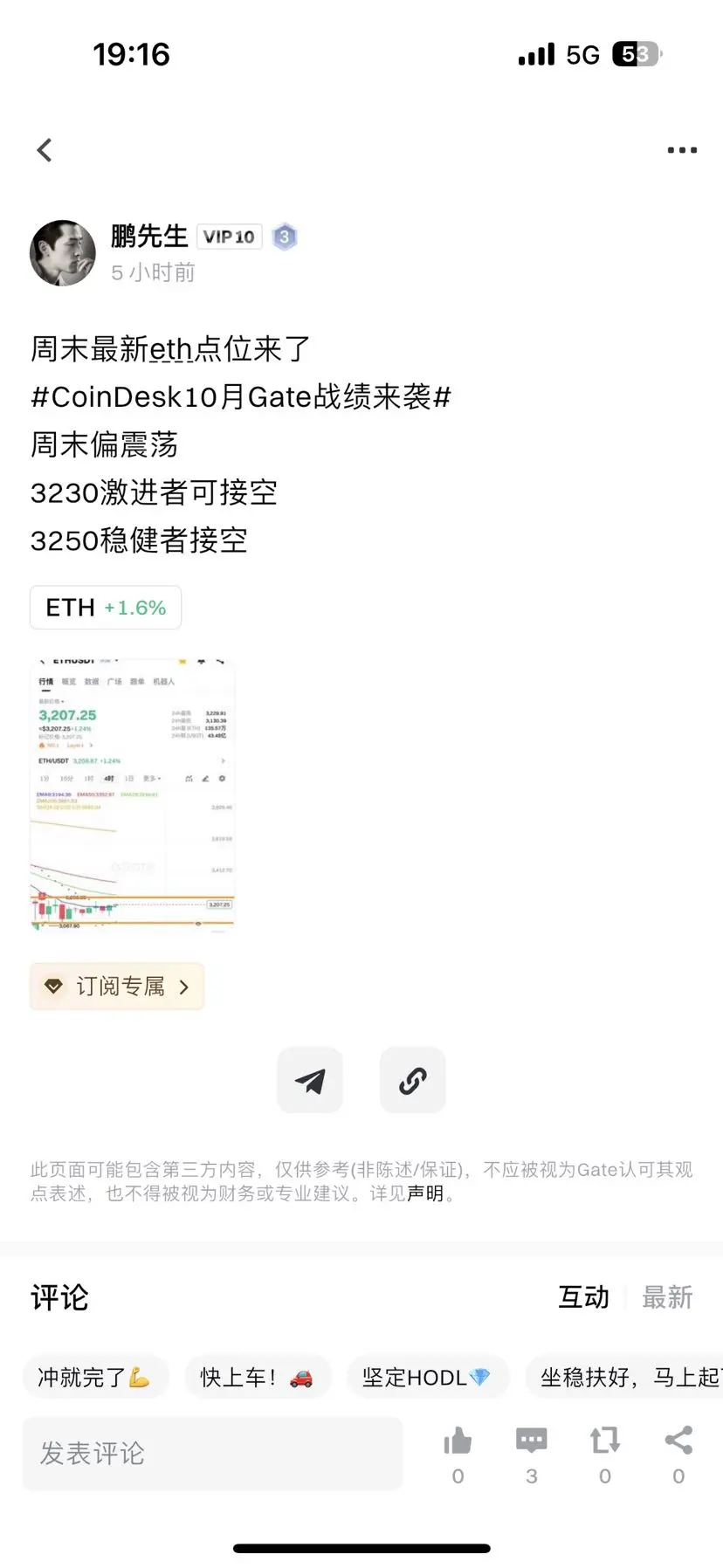The width and height of the screenshot is (723, 1568).
Task: Switch comments to the 最新 tab
Action: [668, 1297]
